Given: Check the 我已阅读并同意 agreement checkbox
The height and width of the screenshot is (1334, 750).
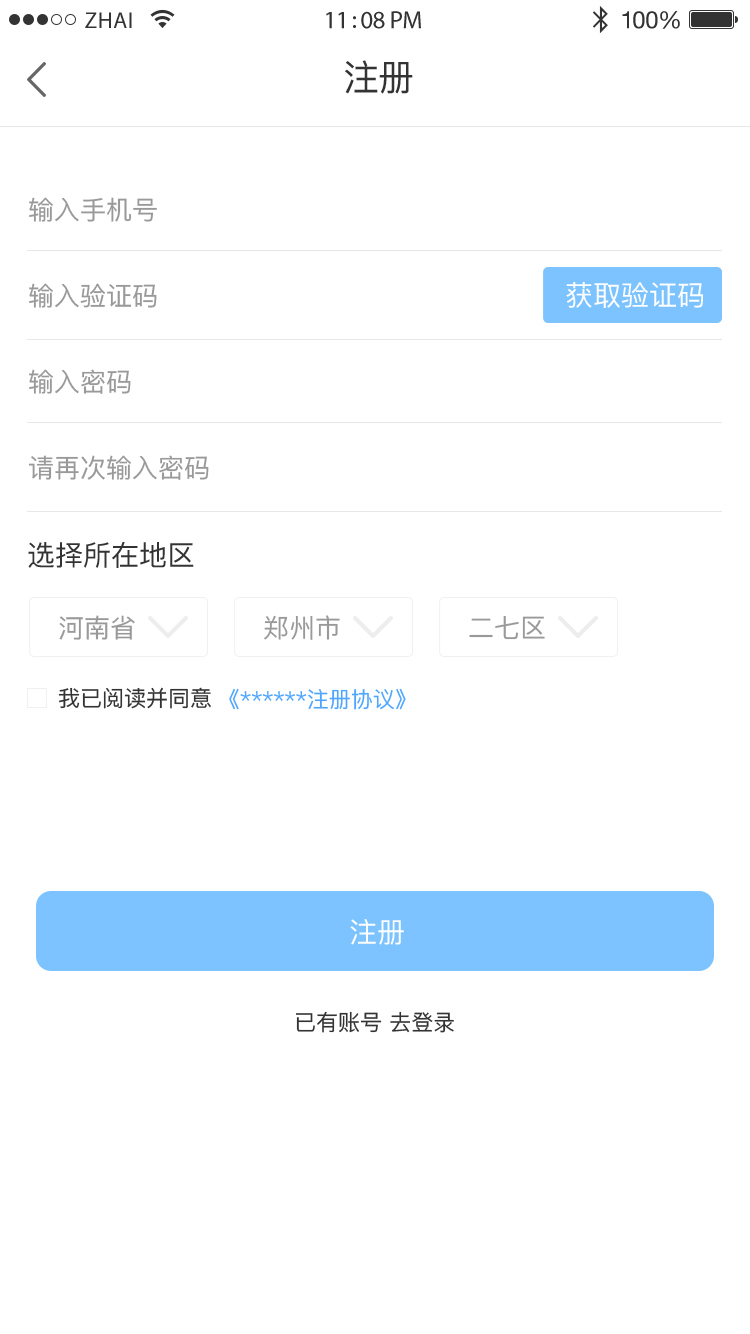Looking at the screenshot, I should coord(37,698).
